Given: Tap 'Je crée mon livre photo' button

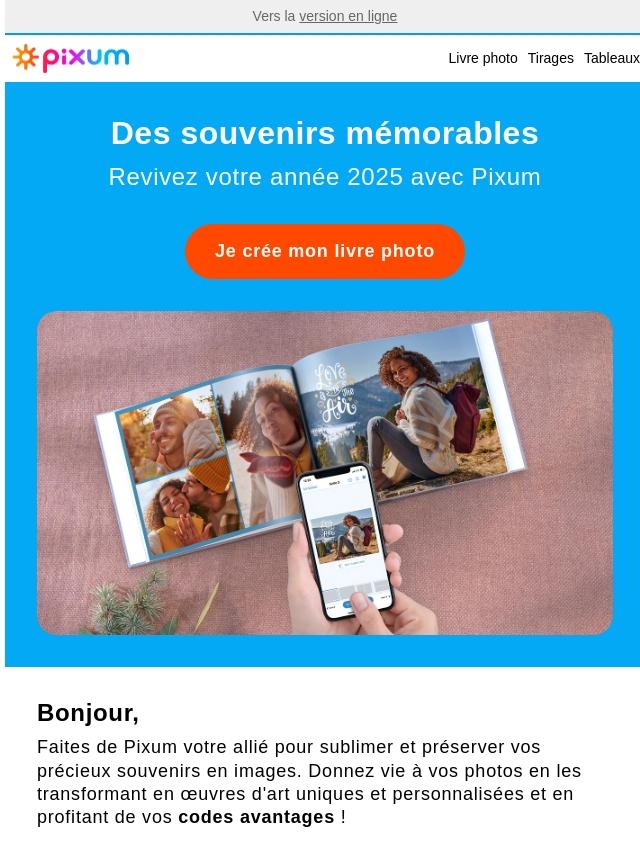Looking at the screenshot, I should pyautogui.click(x=324, y=251).
